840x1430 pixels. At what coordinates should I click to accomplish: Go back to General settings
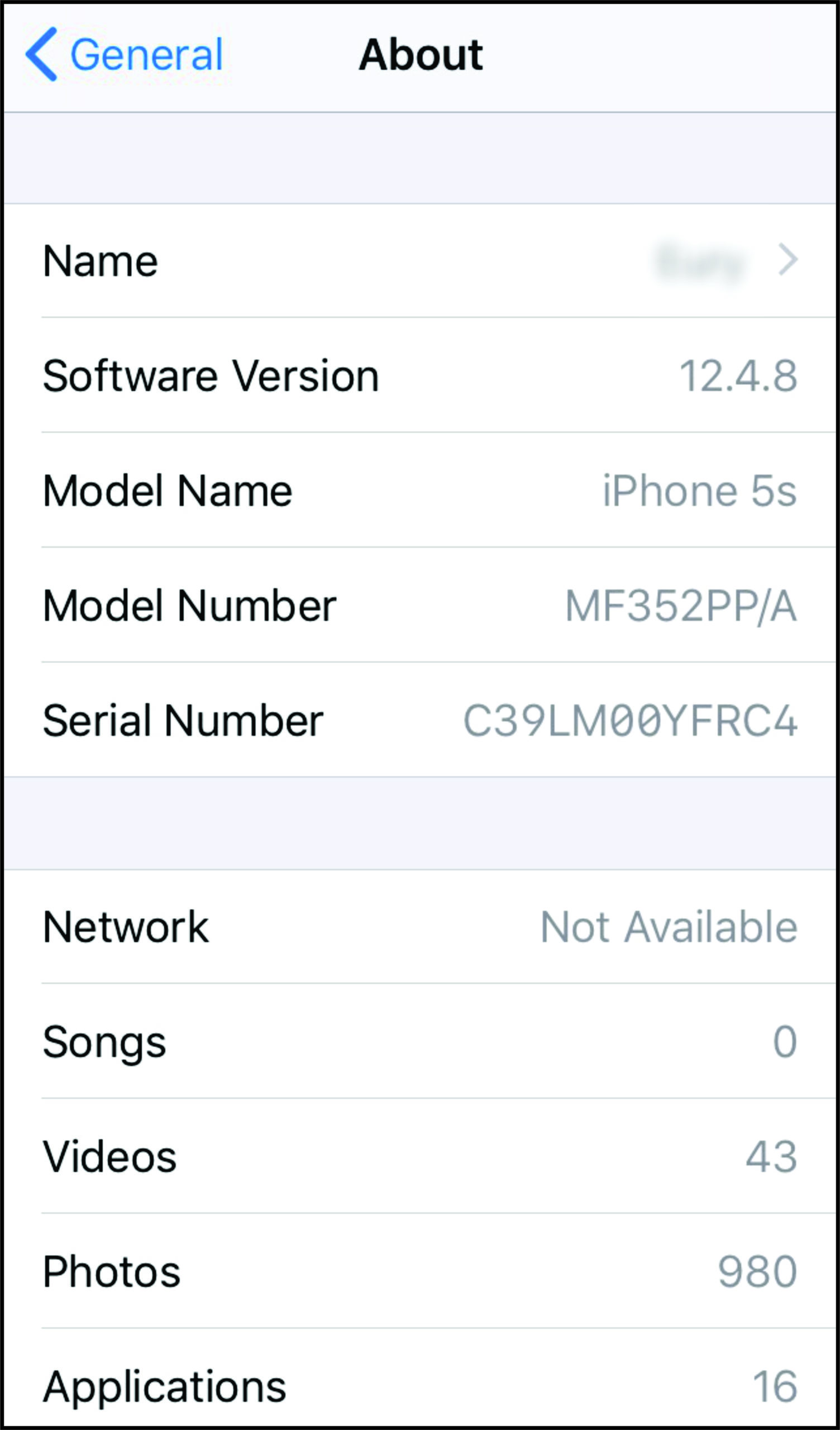pyautogui.click(x=125, y=55)
